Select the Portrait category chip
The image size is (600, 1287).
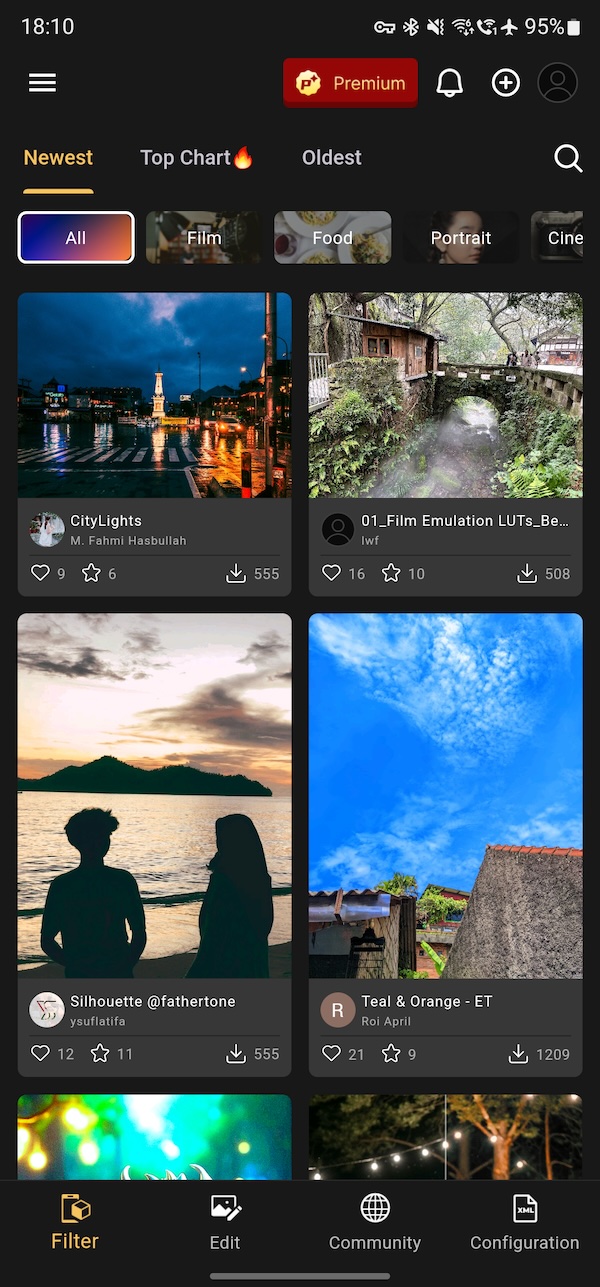(x=461, y=238)
